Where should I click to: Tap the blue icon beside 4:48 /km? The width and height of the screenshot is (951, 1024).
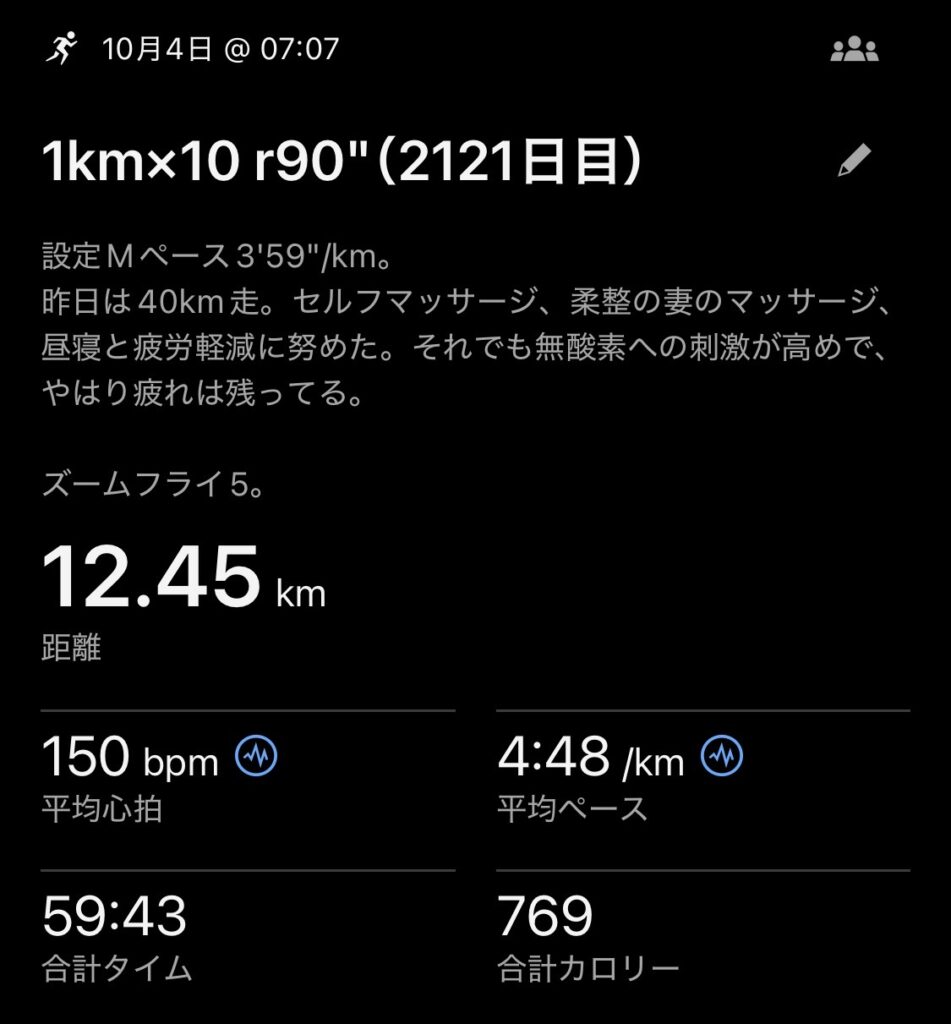tap(721, 757)
